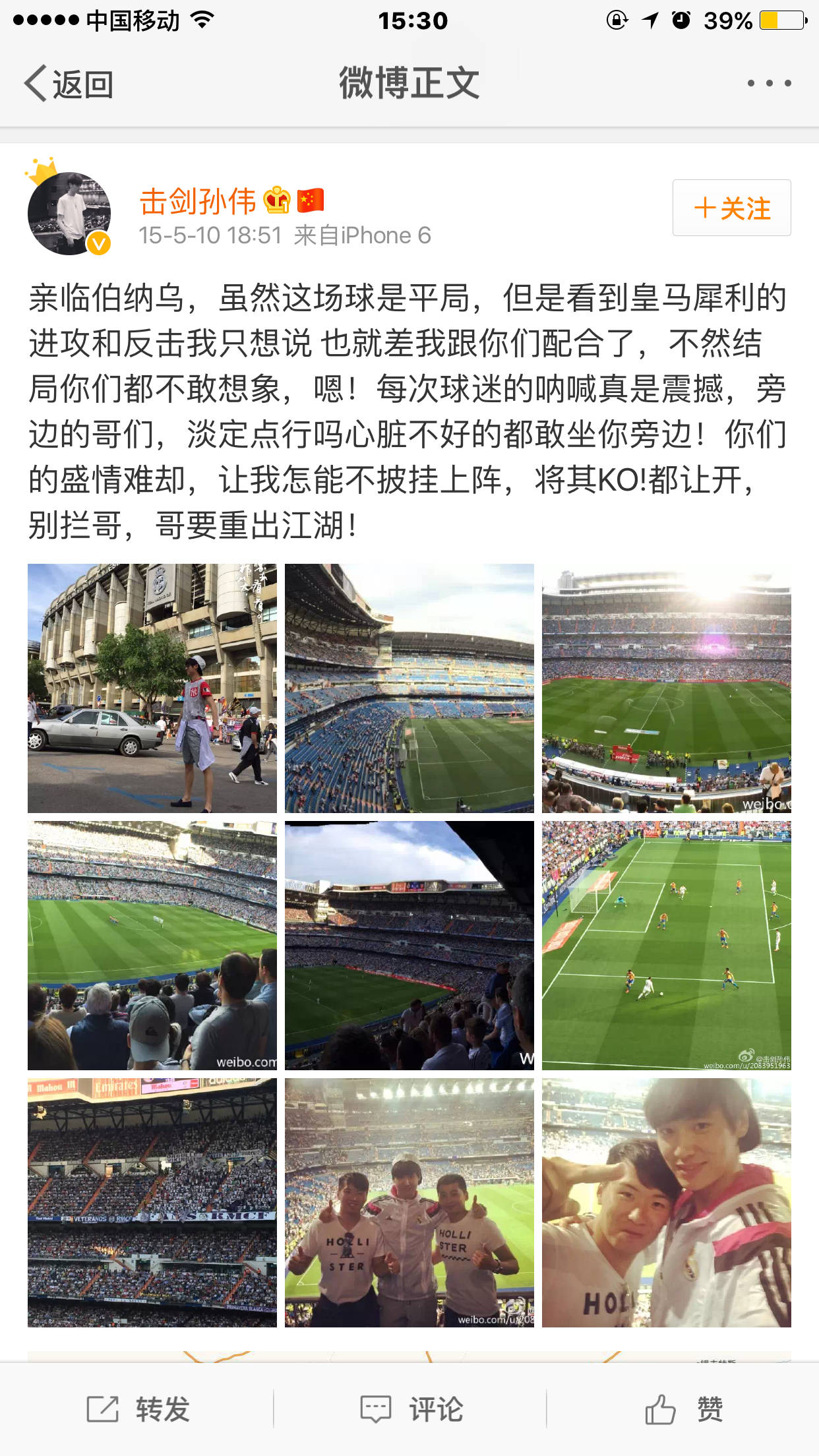Open the photo of Veteranos RMCF banner stands

click(x=152, y=1202)
